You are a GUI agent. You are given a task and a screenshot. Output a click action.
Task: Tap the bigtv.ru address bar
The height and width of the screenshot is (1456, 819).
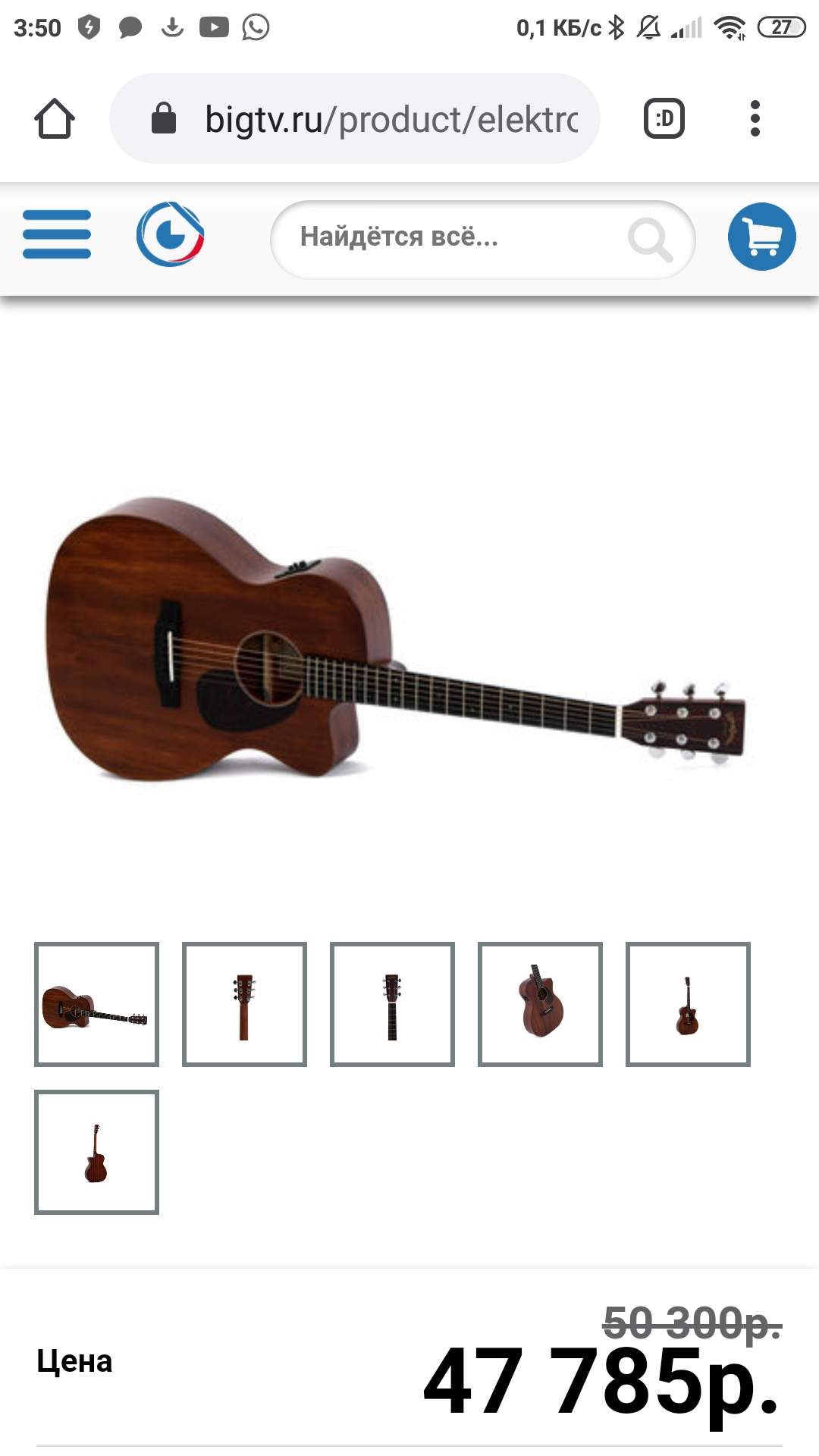click(x=355, y=118)
